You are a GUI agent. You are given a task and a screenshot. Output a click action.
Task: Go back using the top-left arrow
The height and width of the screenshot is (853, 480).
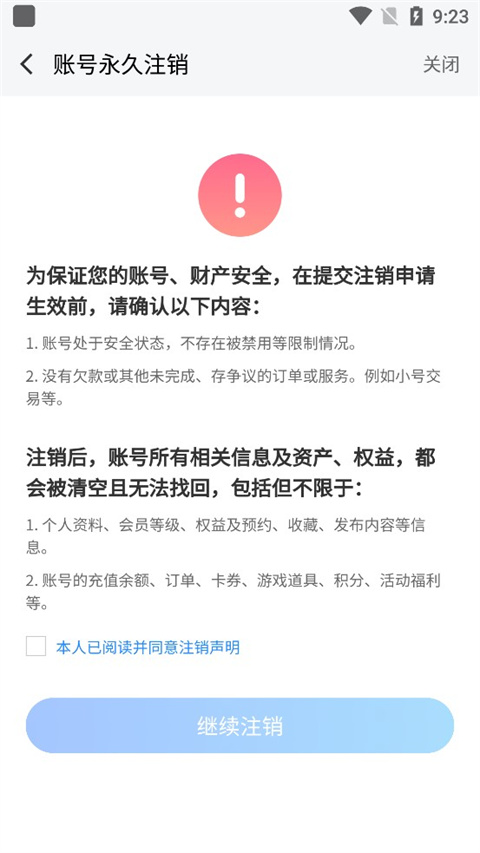coord(27,65)
